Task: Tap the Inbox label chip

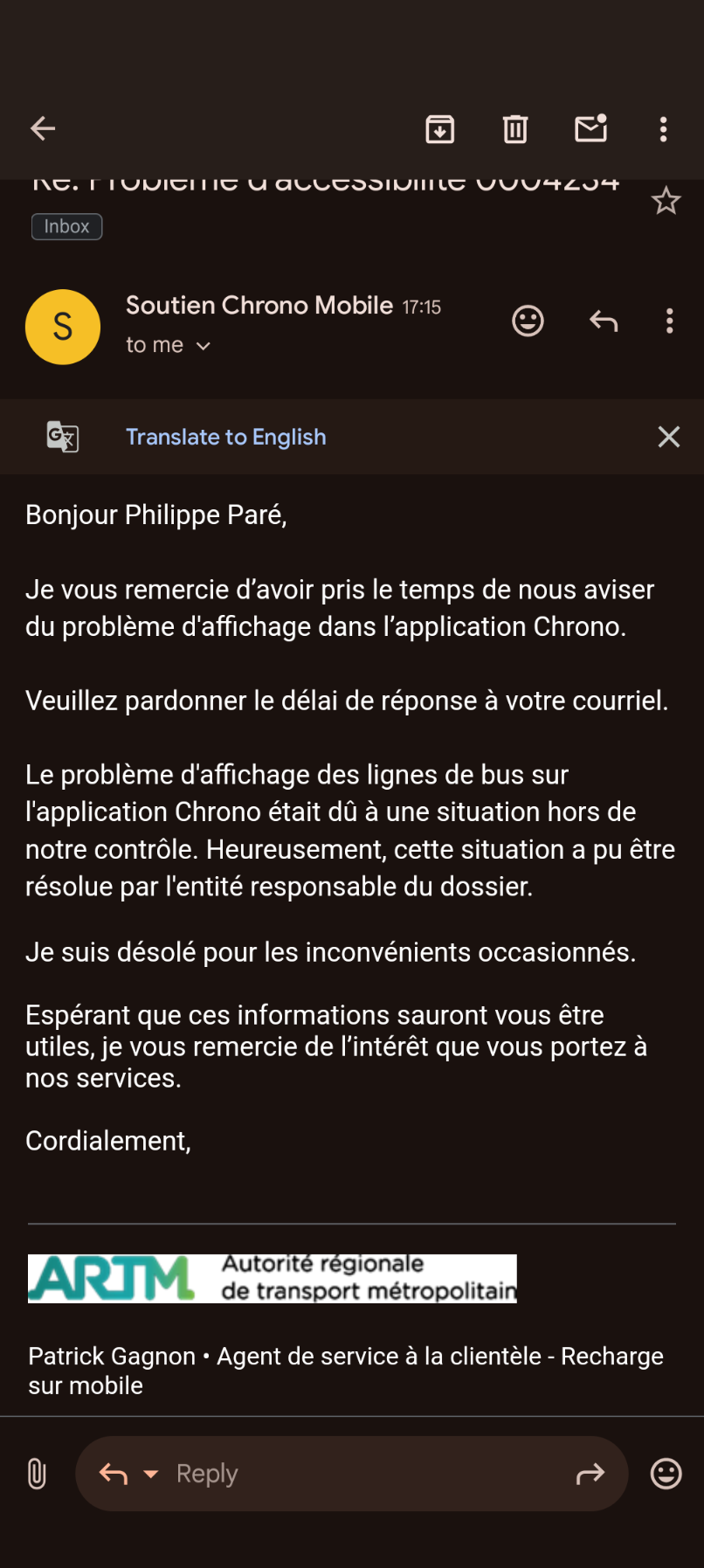Action: point(67,226)
